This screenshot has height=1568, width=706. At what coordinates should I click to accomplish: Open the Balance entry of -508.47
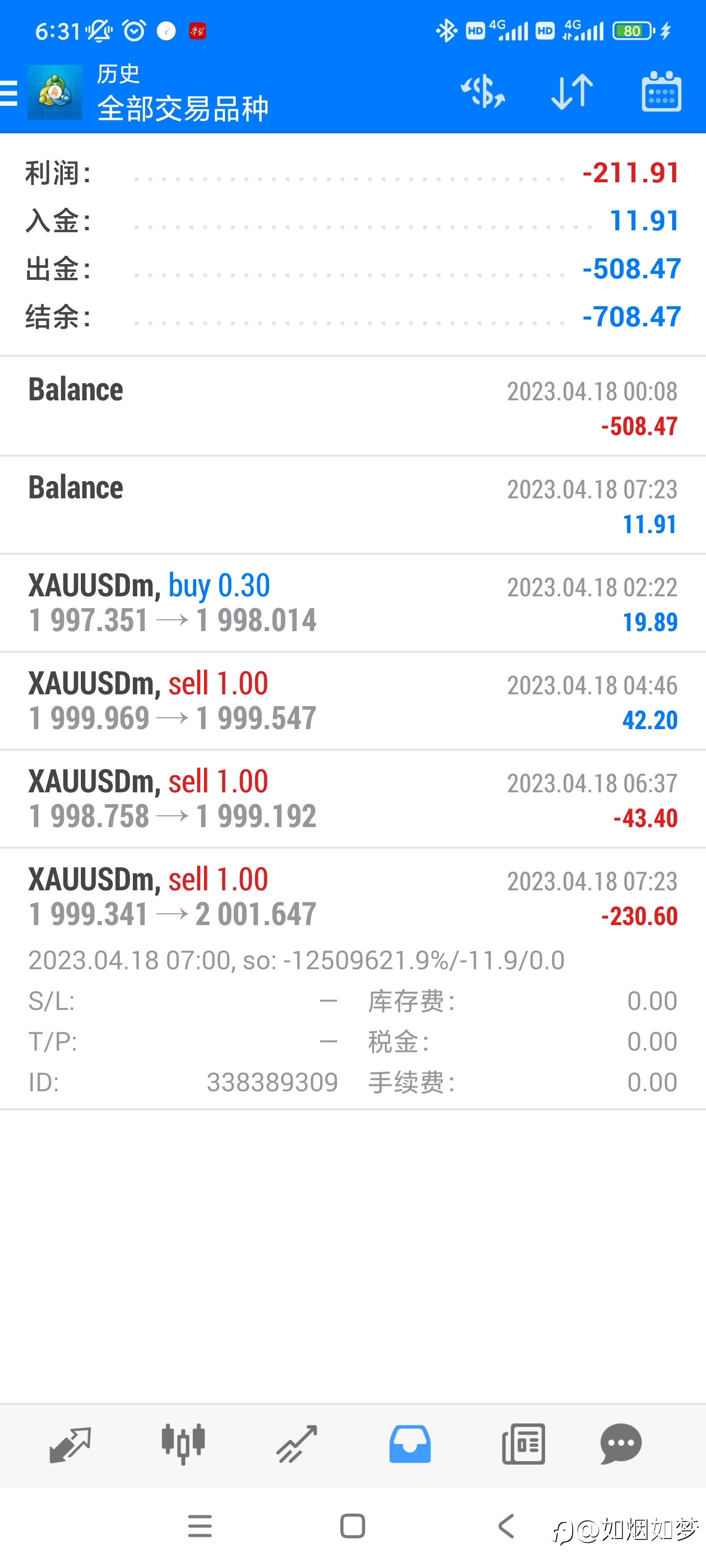pos(353,406)
